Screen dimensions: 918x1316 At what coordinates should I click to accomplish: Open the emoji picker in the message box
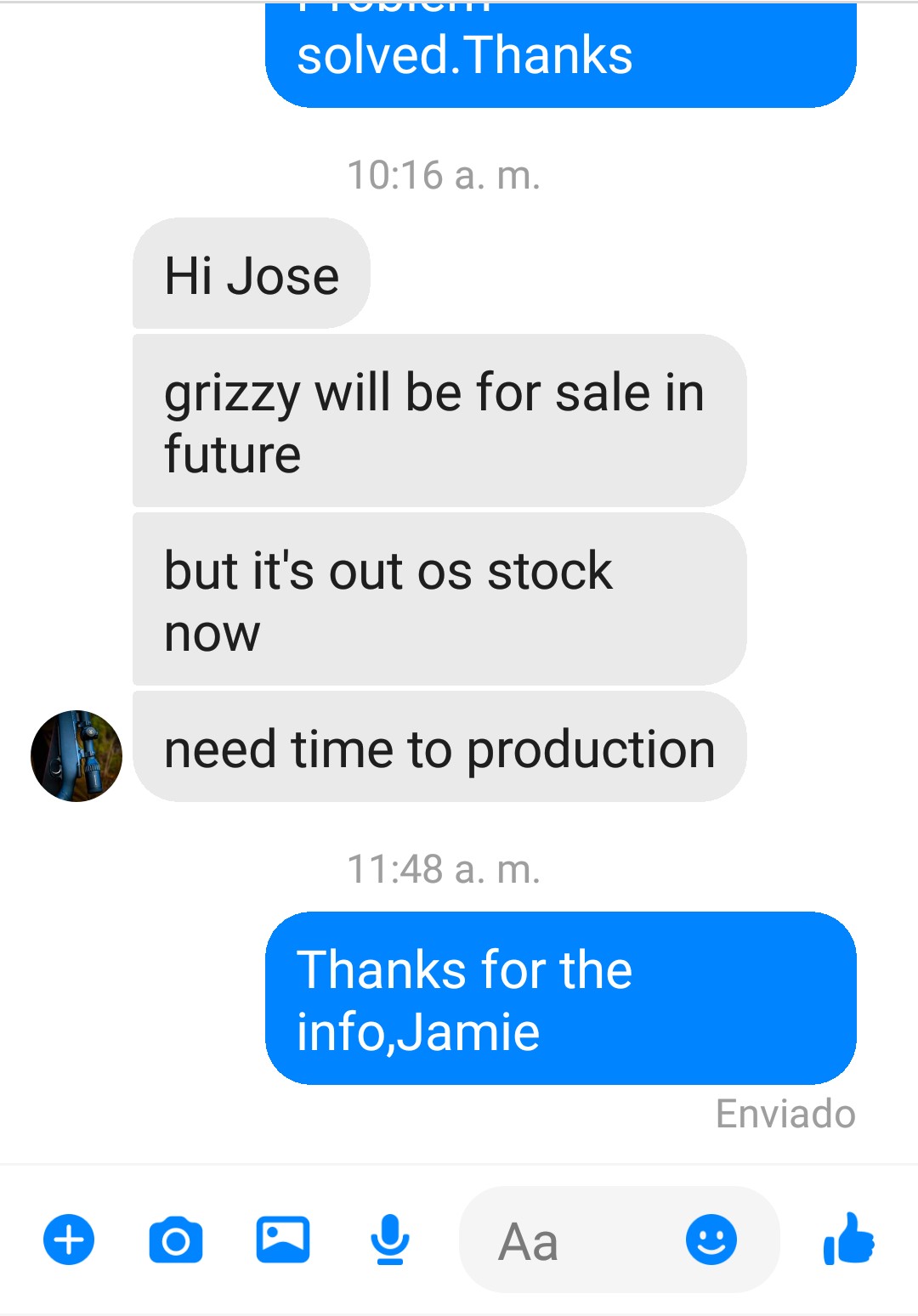[x=711, y=1240]
